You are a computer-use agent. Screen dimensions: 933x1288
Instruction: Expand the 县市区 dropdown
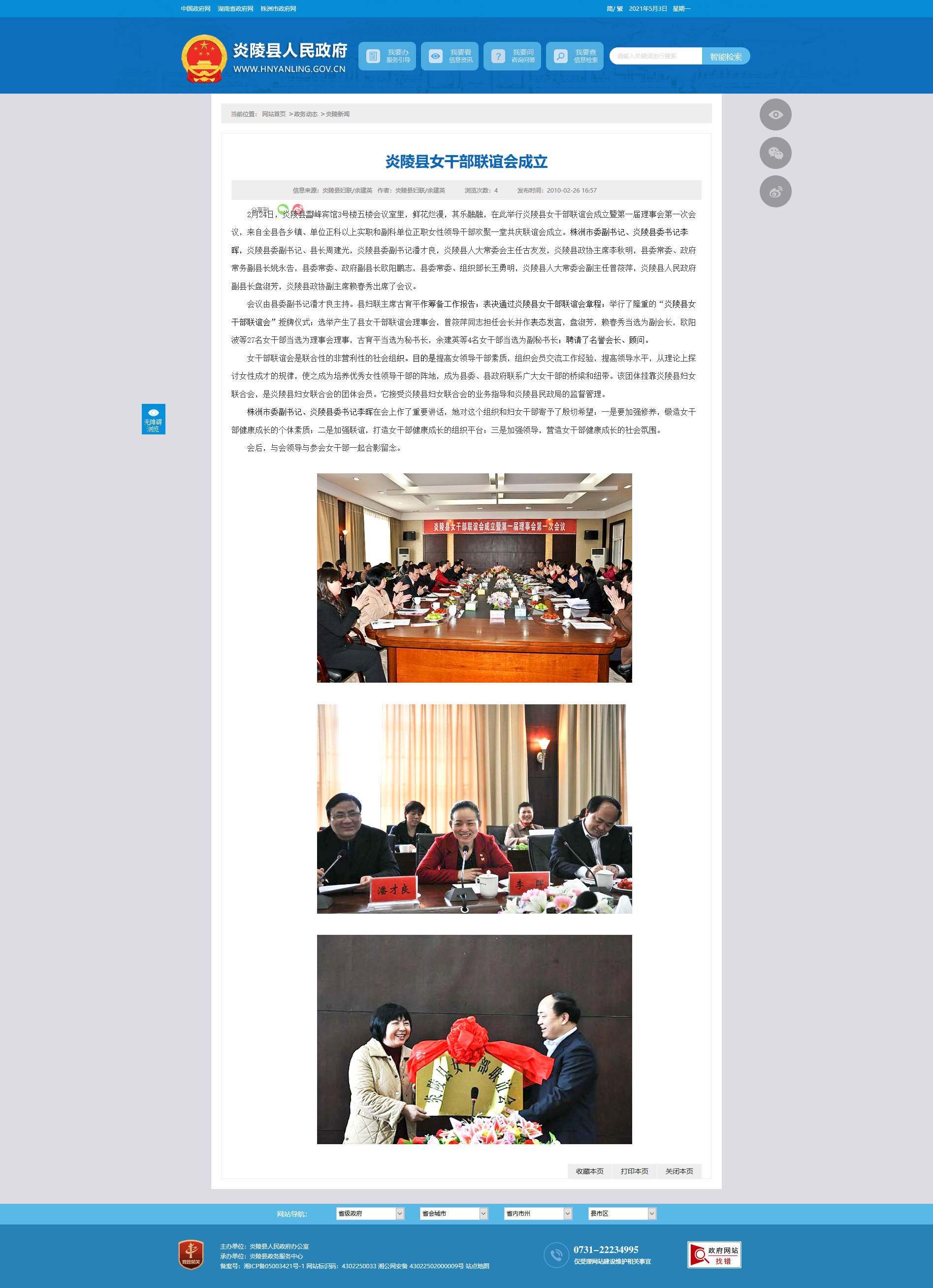tap(622, 1214)
